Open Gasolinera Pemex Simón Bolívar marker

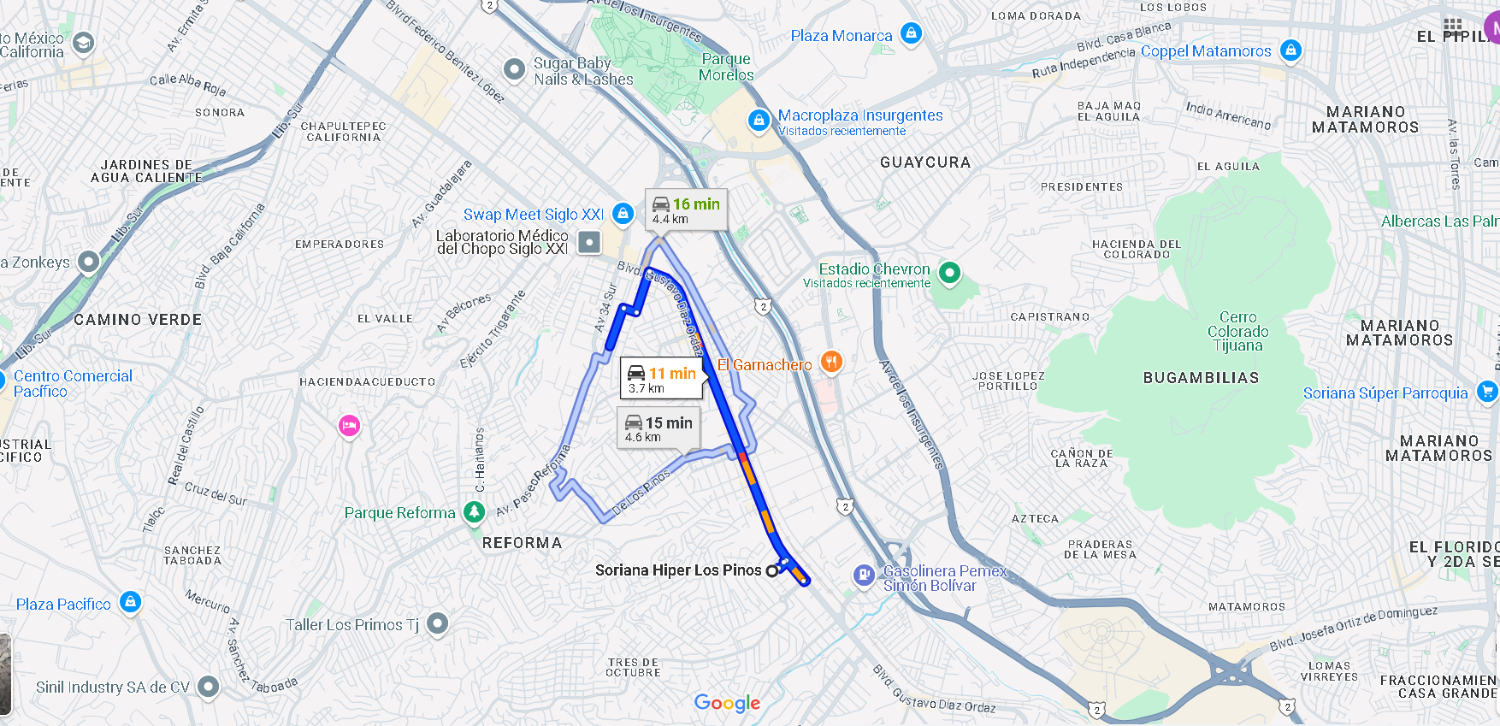pyautogui.click(x=863, y=575)
